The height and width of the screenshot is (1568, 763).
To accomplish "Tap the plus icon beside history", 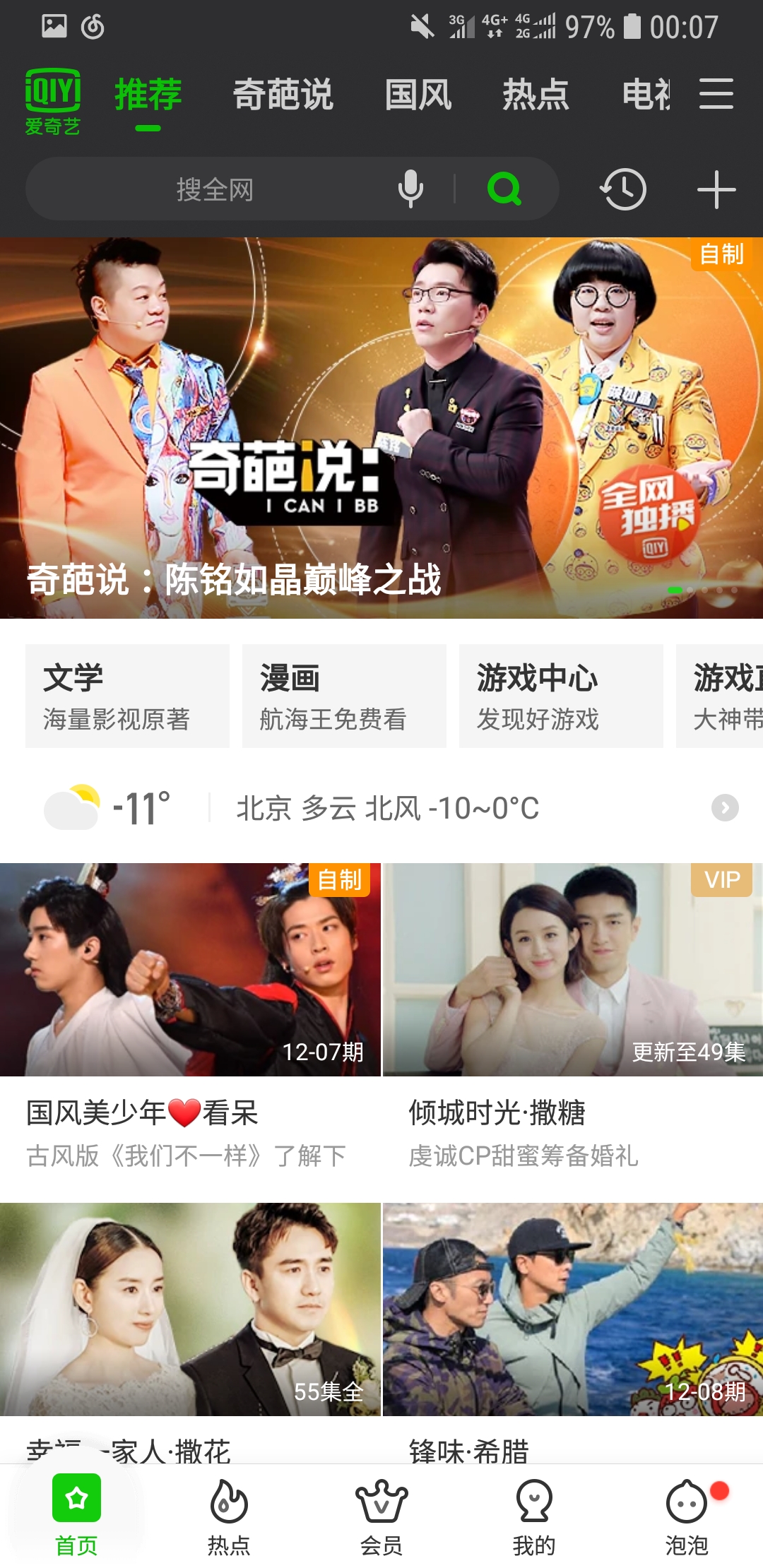I will (x=716, y=189).
